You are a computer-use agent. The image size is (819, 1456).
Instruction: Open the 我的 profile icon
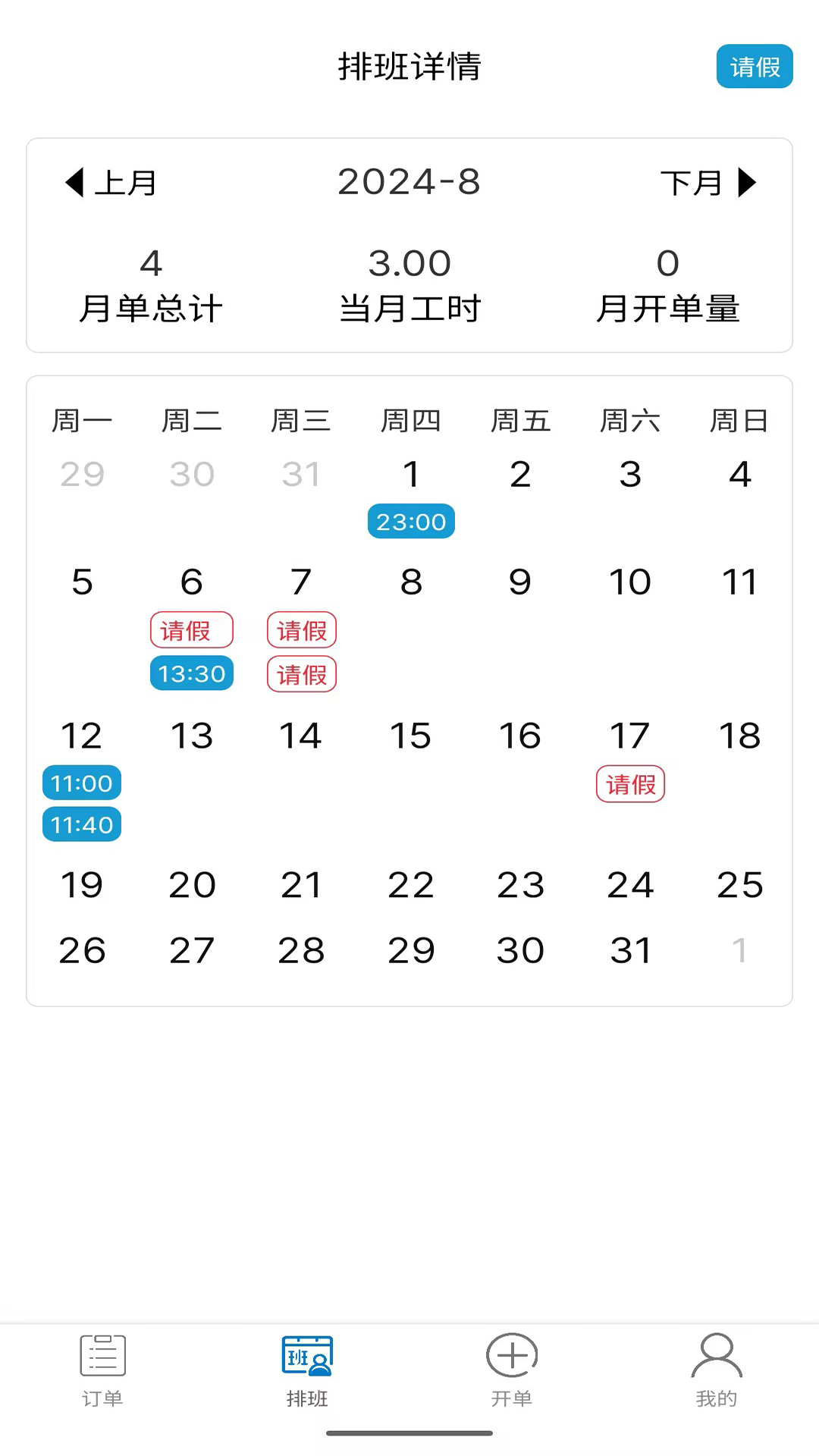pyautogui.click(x=716, y=1361)
